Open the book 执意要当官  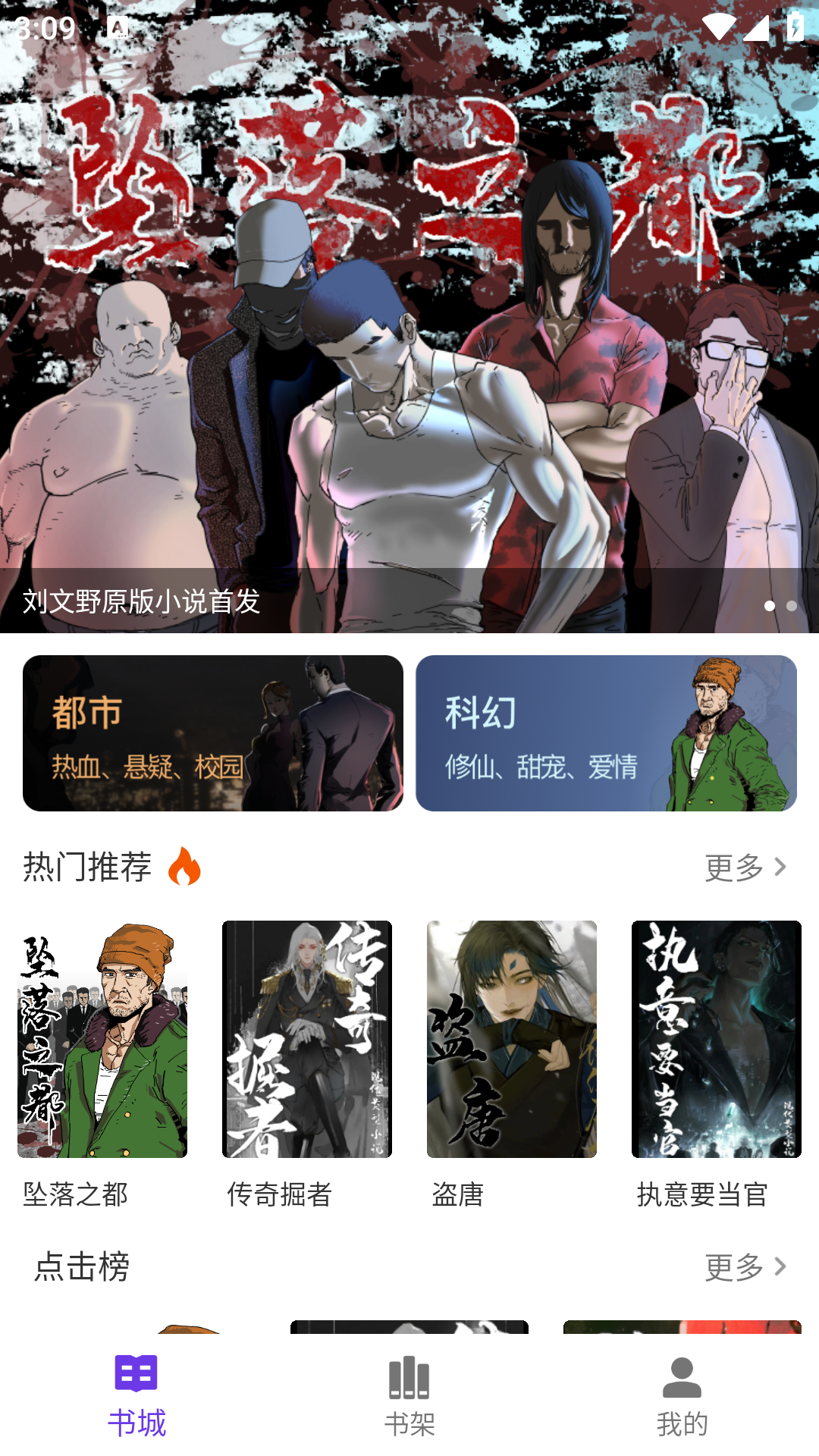[x=717, y=1040]
